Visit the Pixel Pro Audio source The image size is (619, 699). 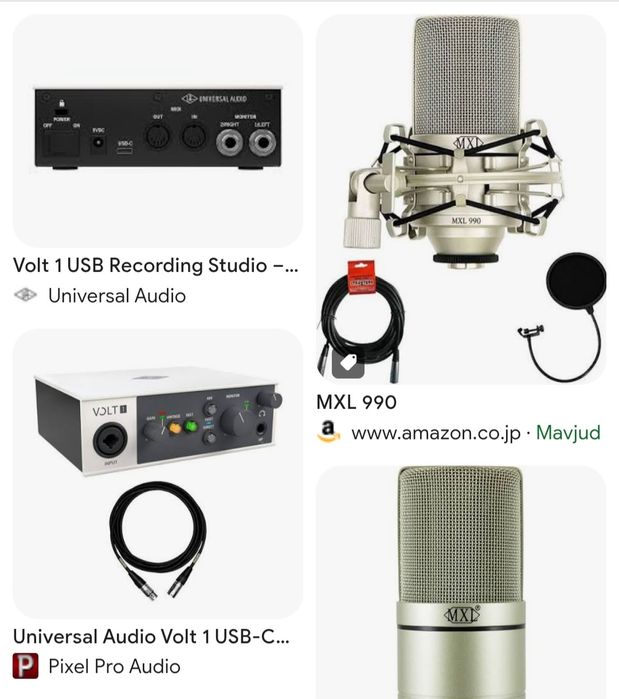(x=114, y=666)
